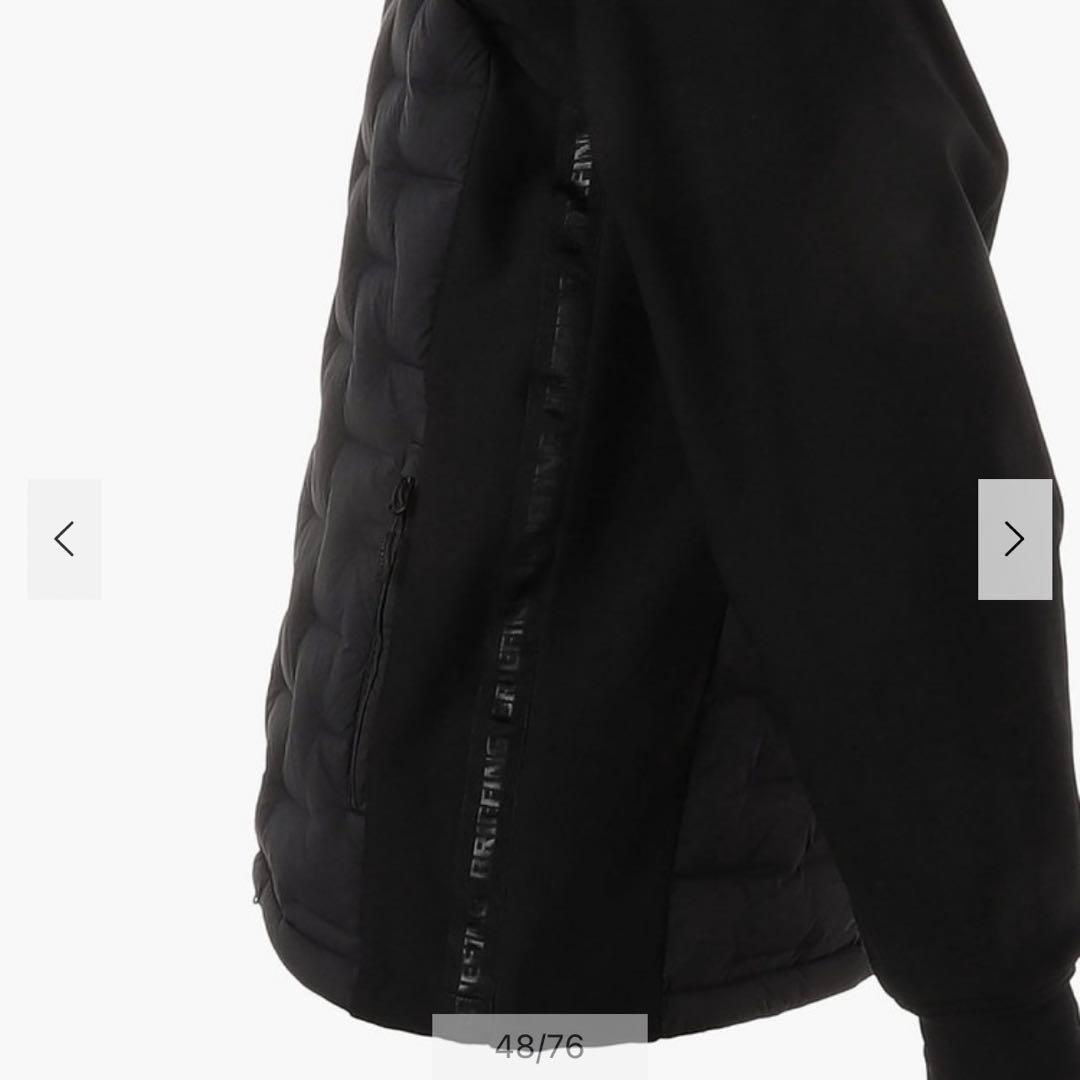This screenshot has height=1080, width=1080.
Task: Go to the next product image
Action: click(1014, 539)
